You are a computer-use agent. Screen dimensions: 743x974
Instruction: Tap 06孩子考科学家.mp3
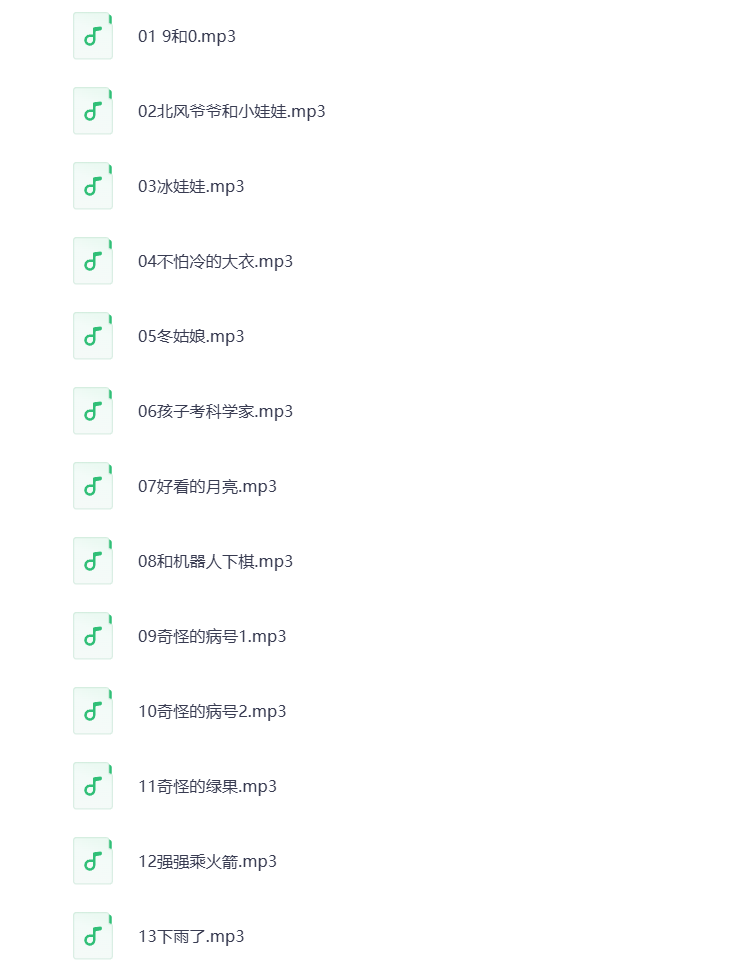(x=215, y=412)
